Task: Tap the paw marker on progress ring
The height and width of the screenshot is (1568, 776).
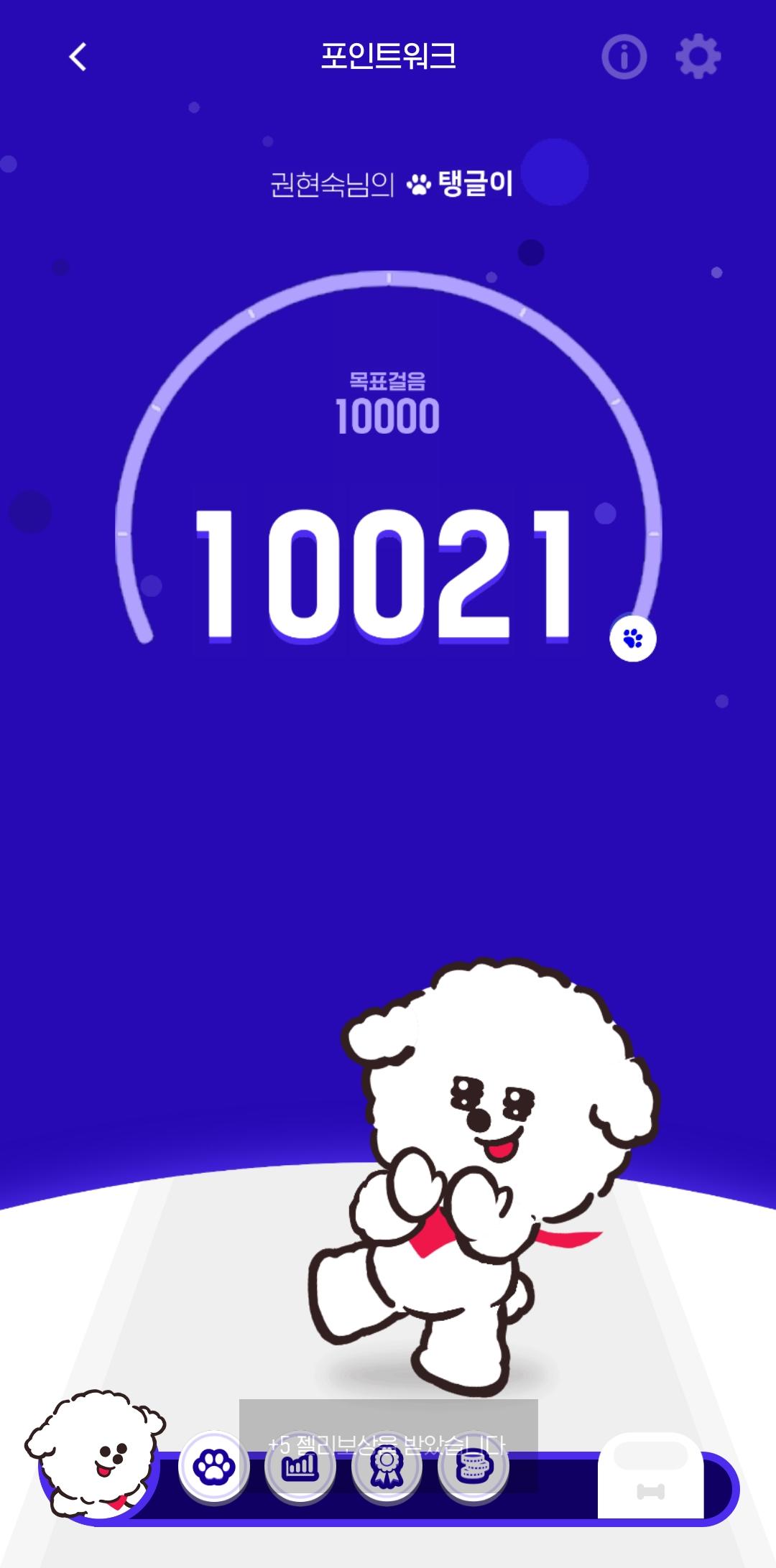Action: [x=633, y=638]
